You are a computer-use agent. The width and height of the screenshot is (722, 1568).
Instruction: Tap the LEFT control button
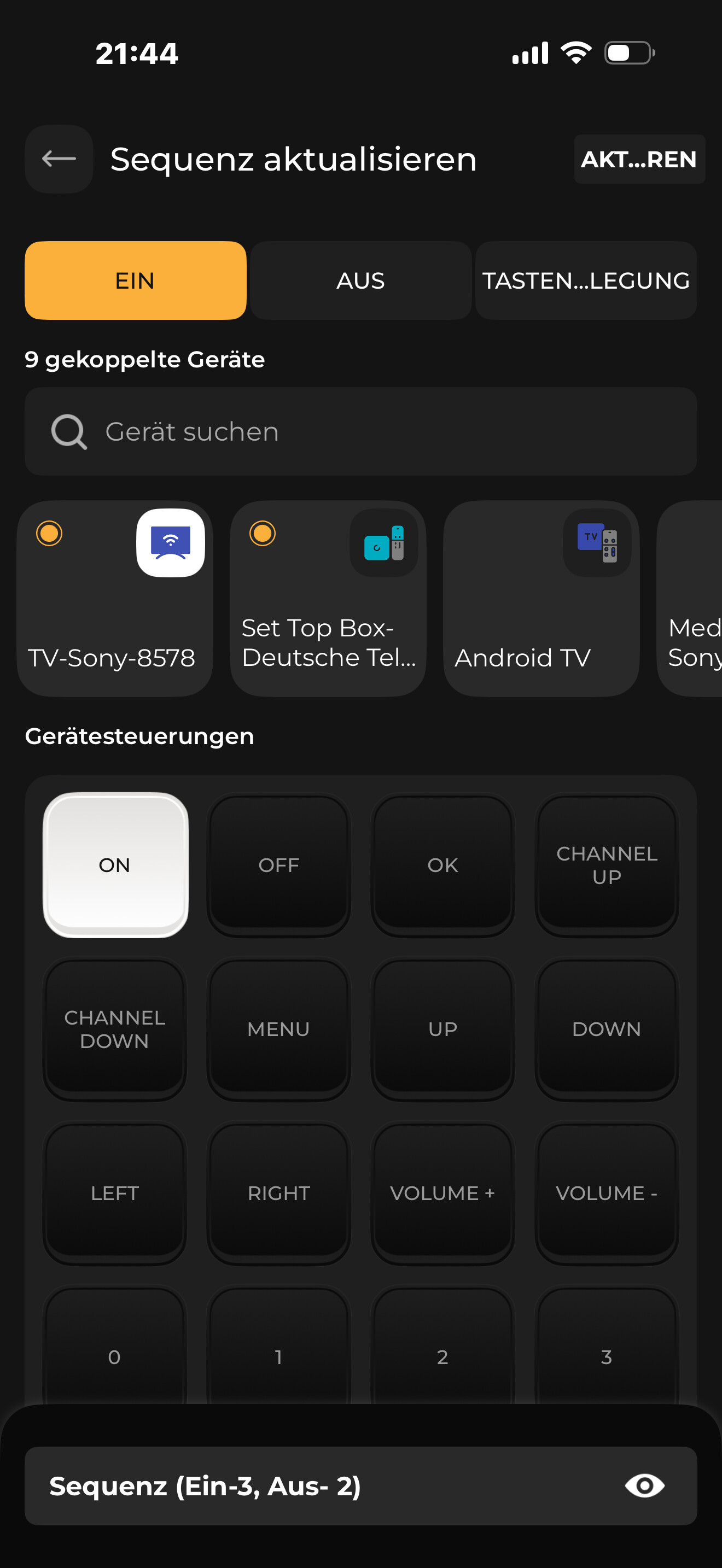point(115,1193)
